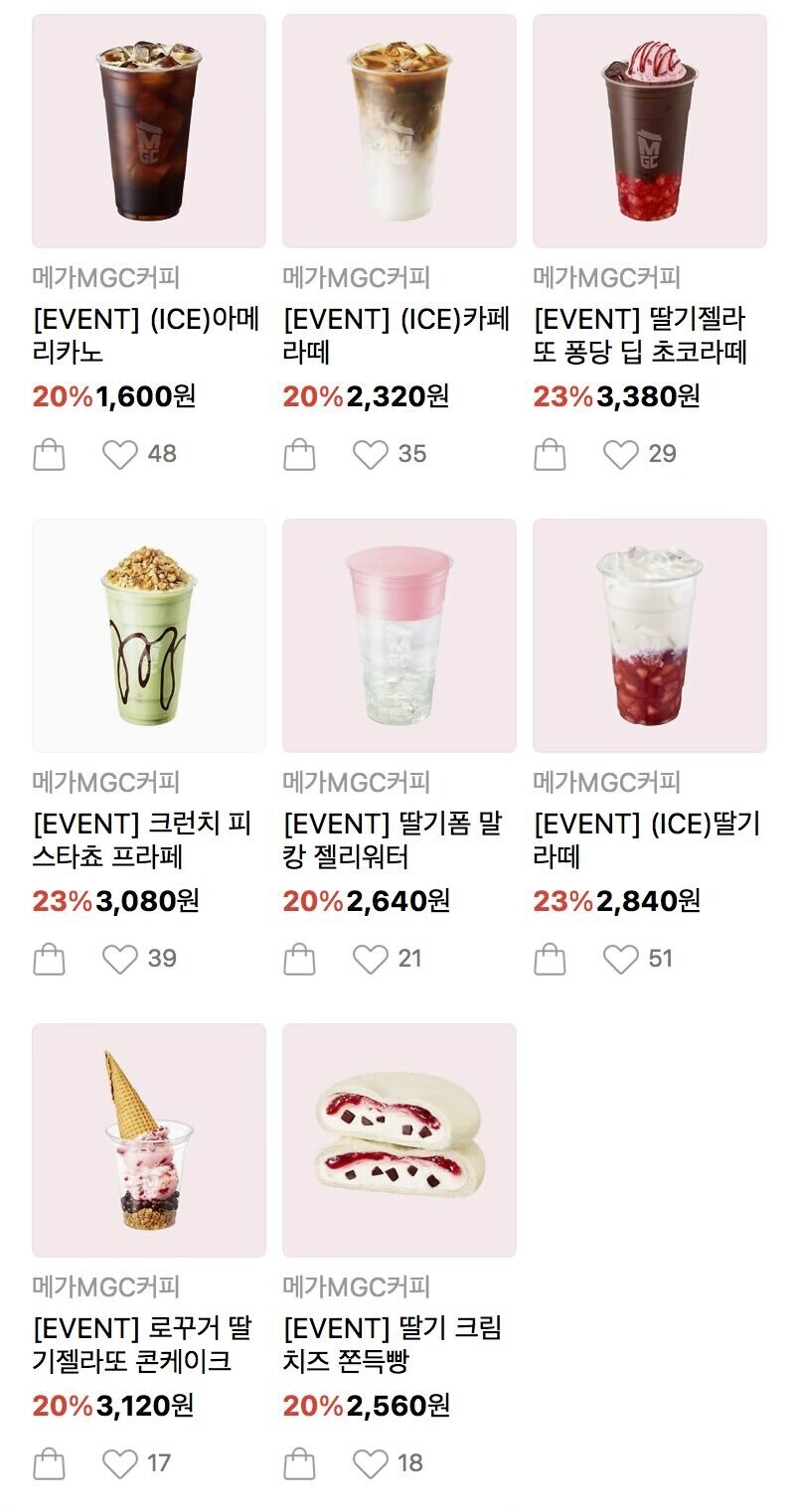799x1512 pixels.
Task: Add 딸기 크림치즈 쫀득빵 to bag
Action: click(x=300, y=1464)
